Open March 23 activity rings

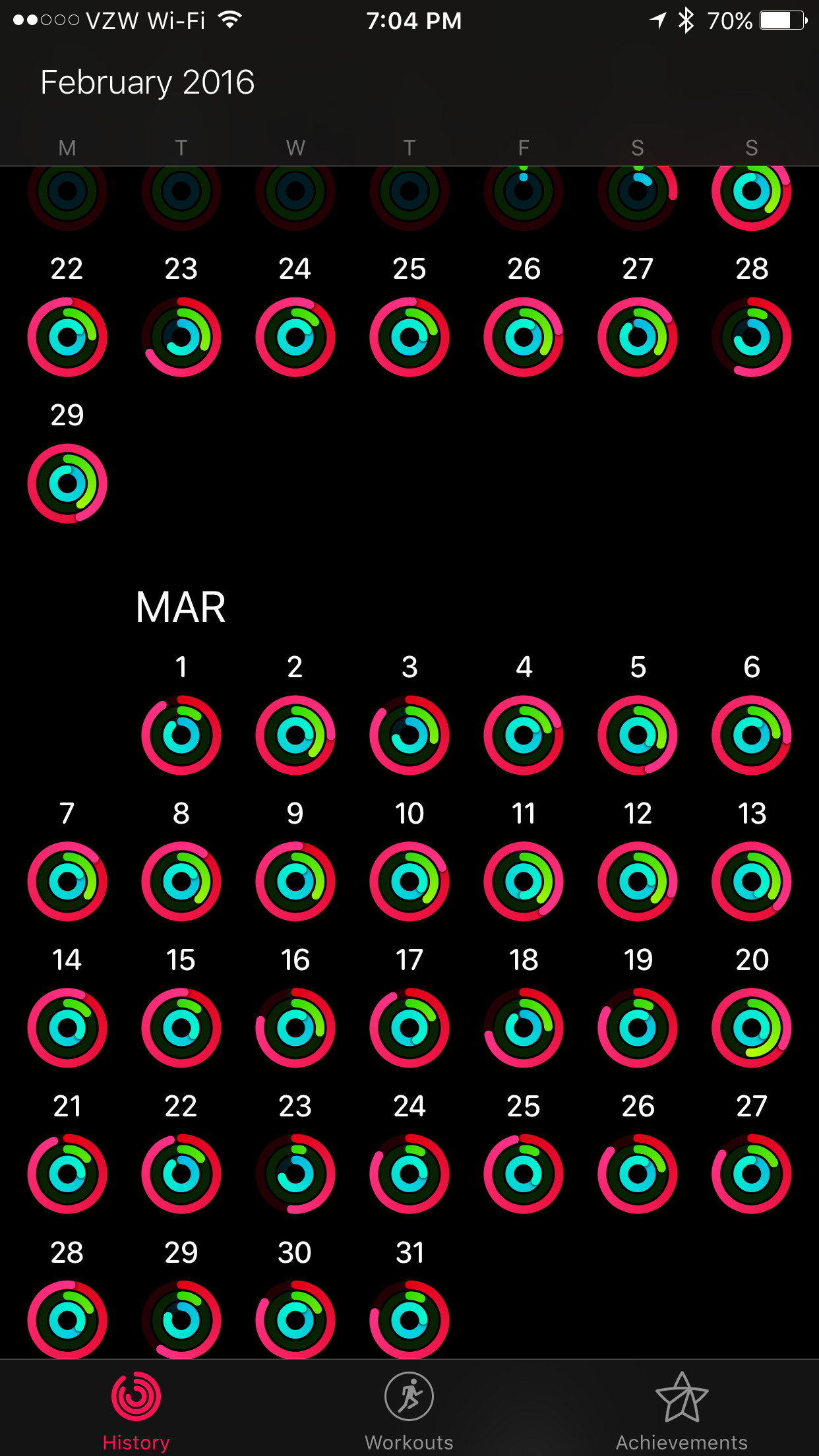[295, 1174]
